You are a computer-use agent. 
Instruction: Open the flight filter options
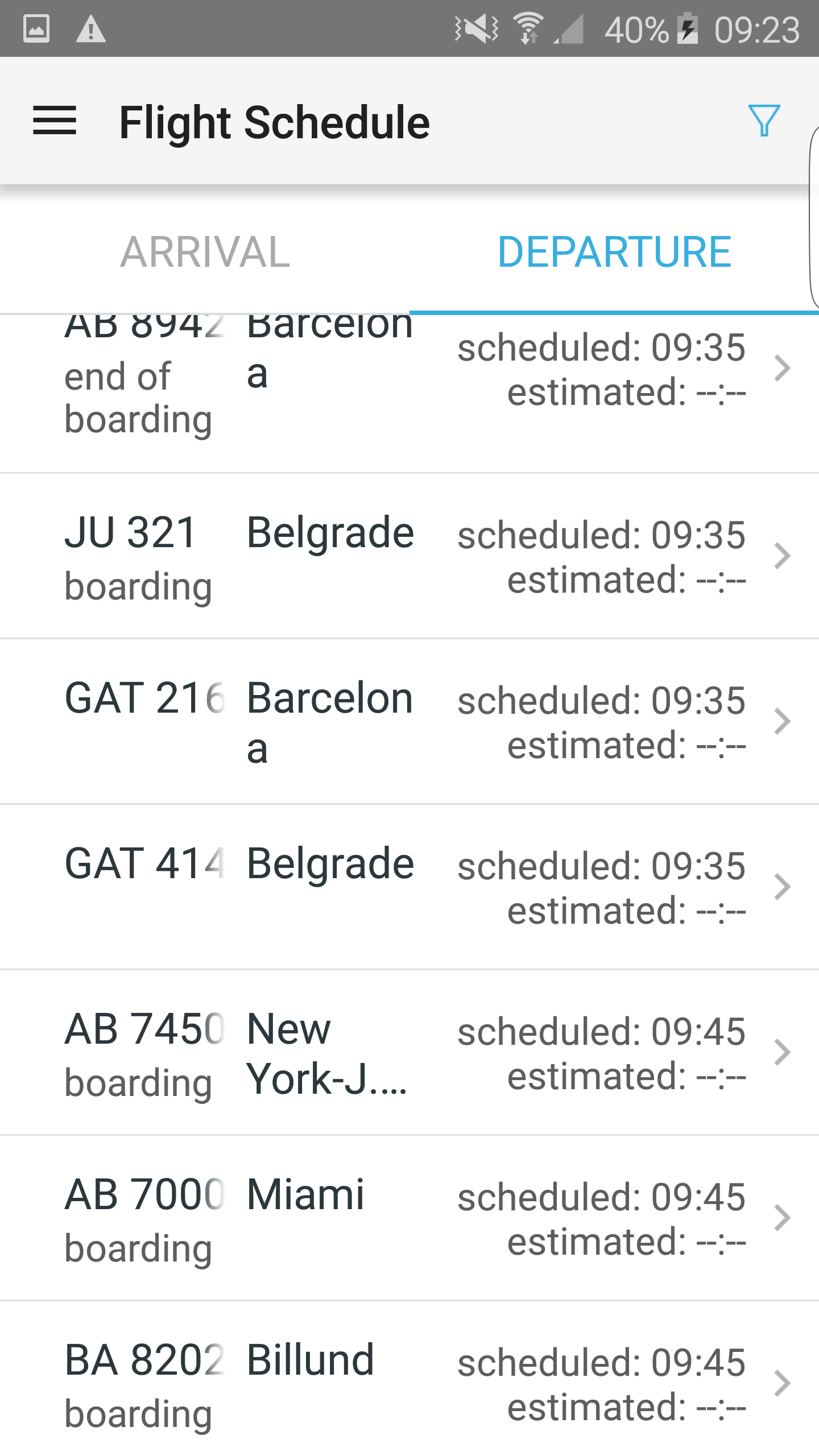point(763,121)
